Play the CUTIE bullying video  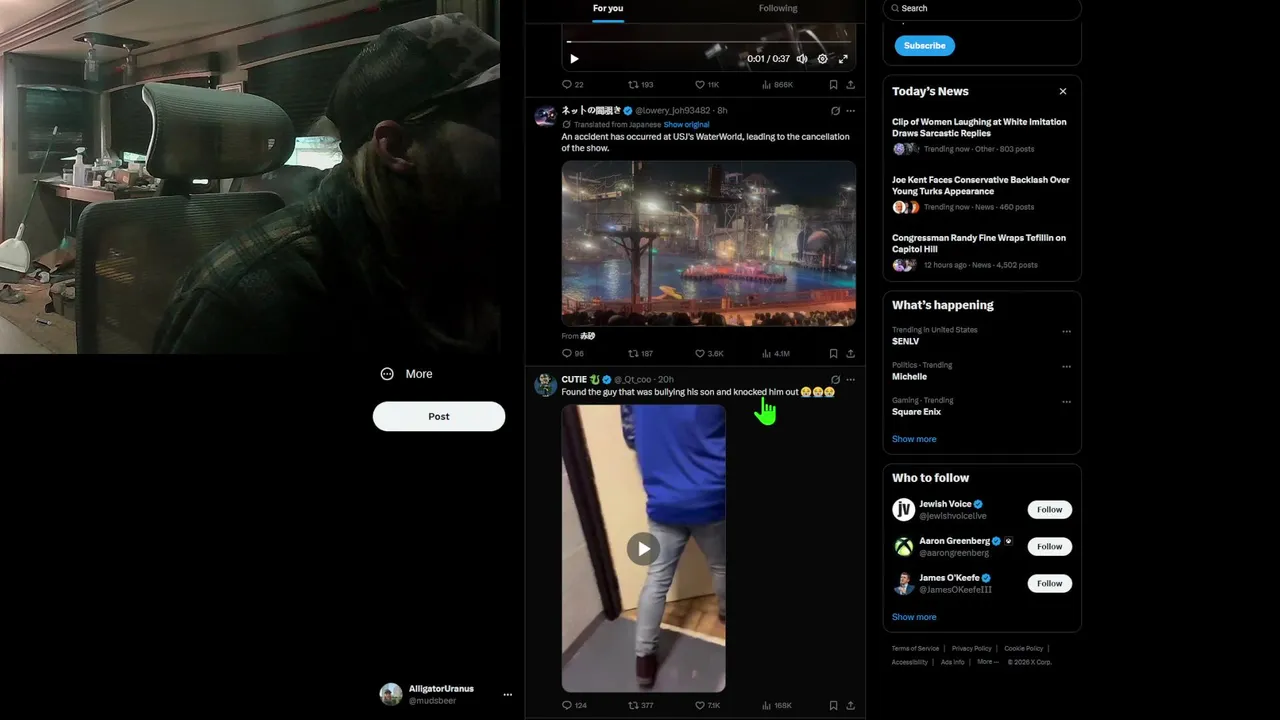click(x=643, y=548)
